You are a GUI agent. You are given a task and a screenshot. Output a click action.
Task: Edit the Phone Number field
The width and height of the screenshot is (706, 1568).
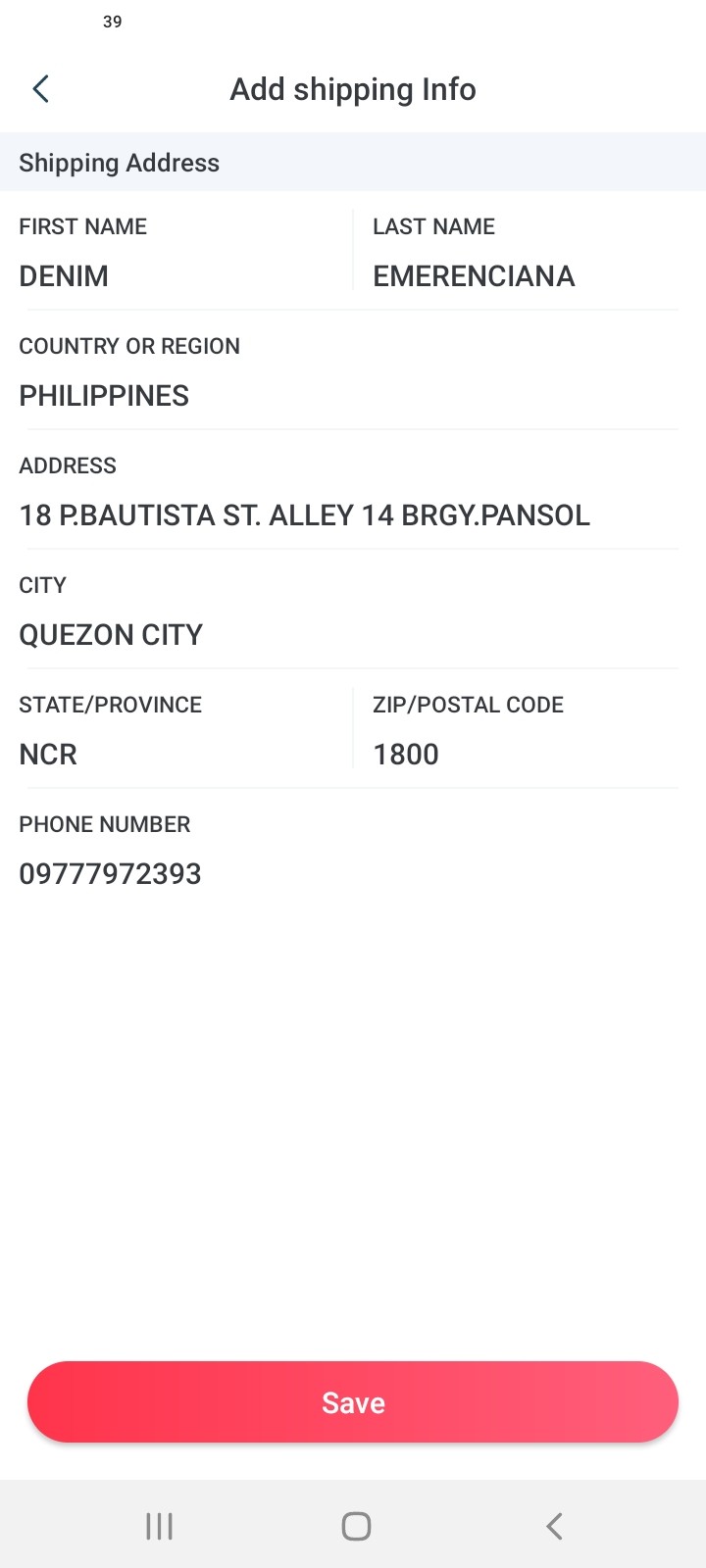click(x=348, y=873)
